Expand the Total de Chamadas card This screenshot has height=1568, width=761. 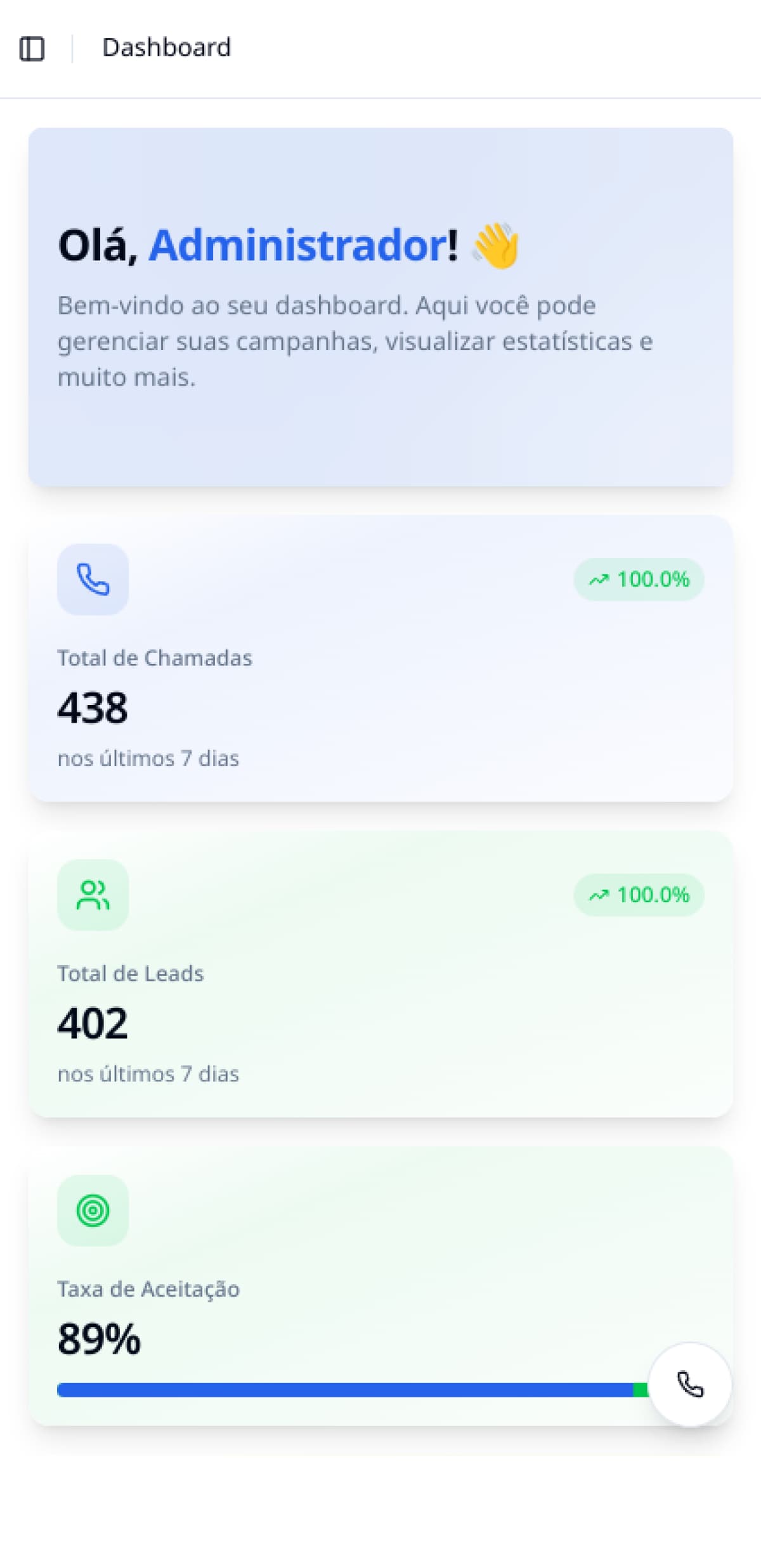(380, 659)
